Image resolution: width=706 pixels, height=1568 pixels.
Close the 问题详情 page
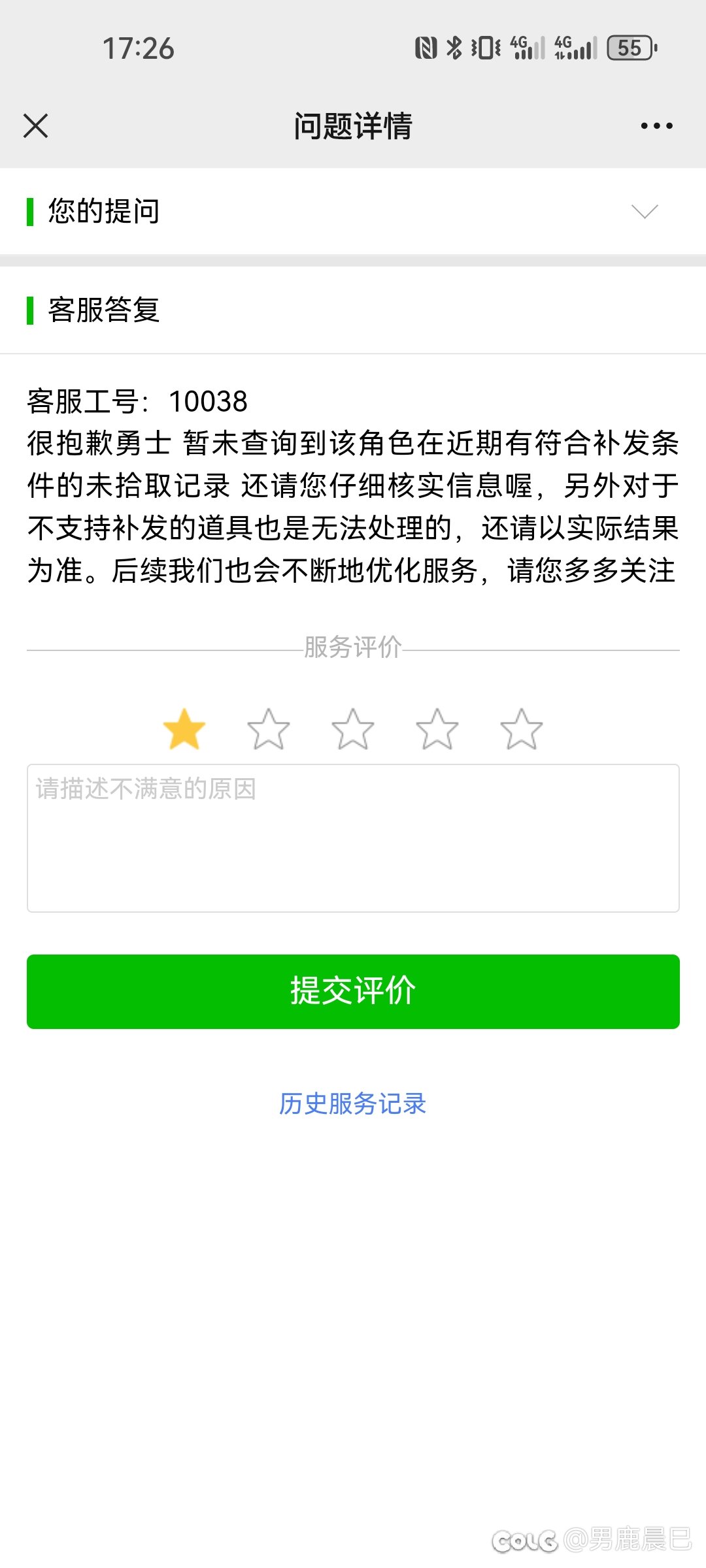[x=35, y=126]
